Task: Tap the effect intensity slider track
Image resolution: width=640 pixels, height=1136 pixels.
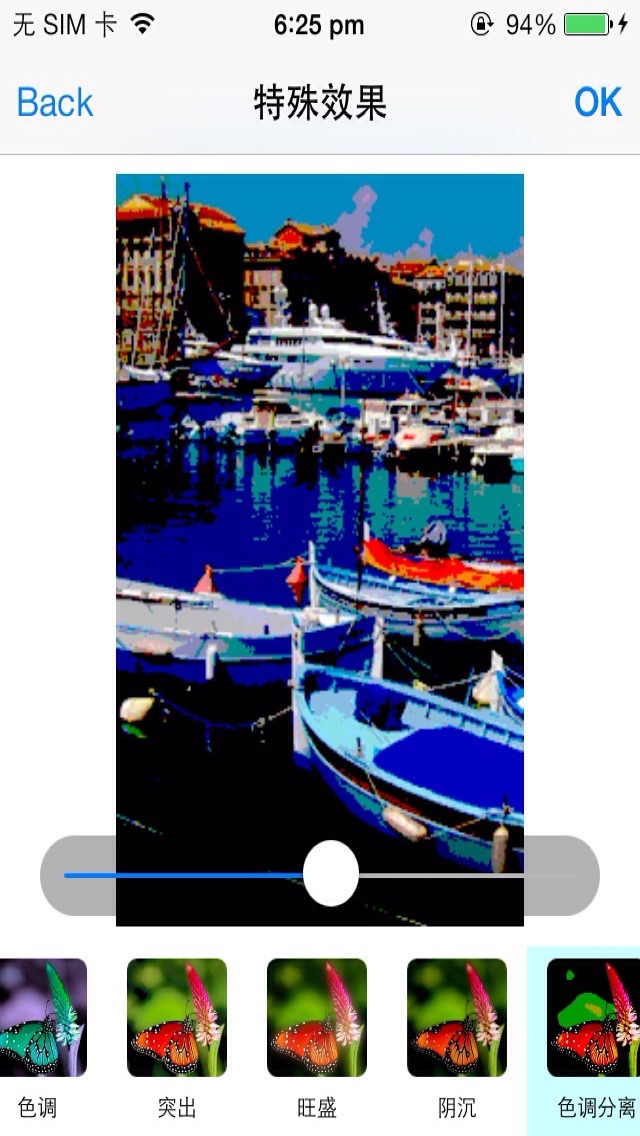Action: click(x=450, y=875)
